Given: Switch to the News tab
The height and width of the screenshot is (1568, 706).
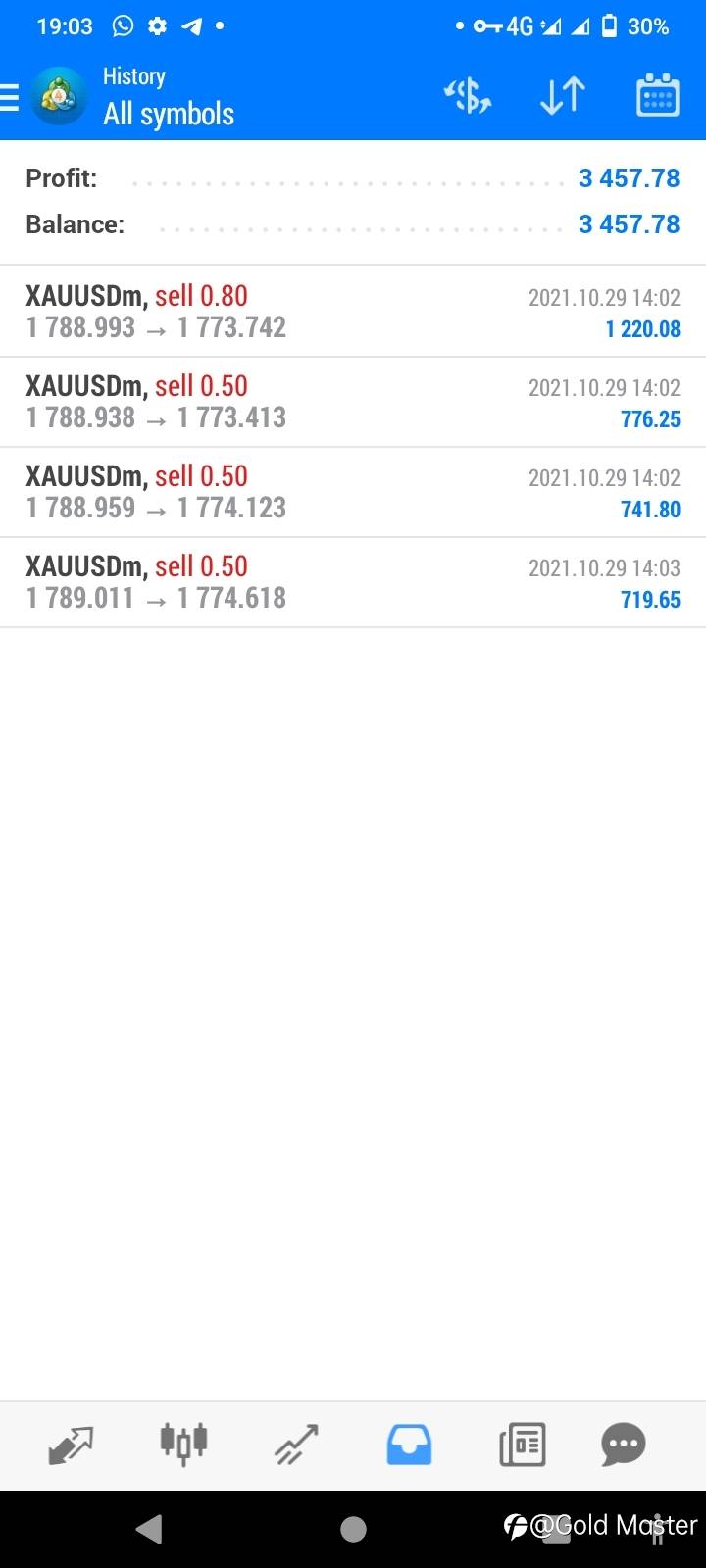Looking at the screenshot, I should (523, 1445).
